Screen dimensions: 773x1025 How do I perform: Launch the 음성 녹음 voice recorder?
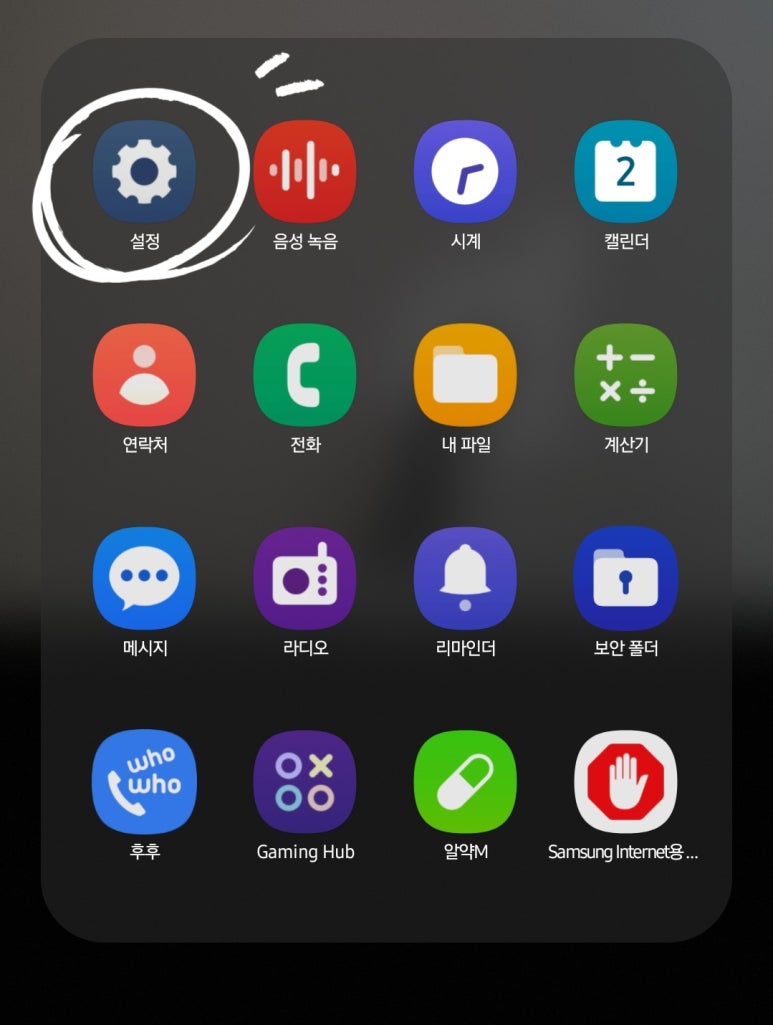point(305,172)
